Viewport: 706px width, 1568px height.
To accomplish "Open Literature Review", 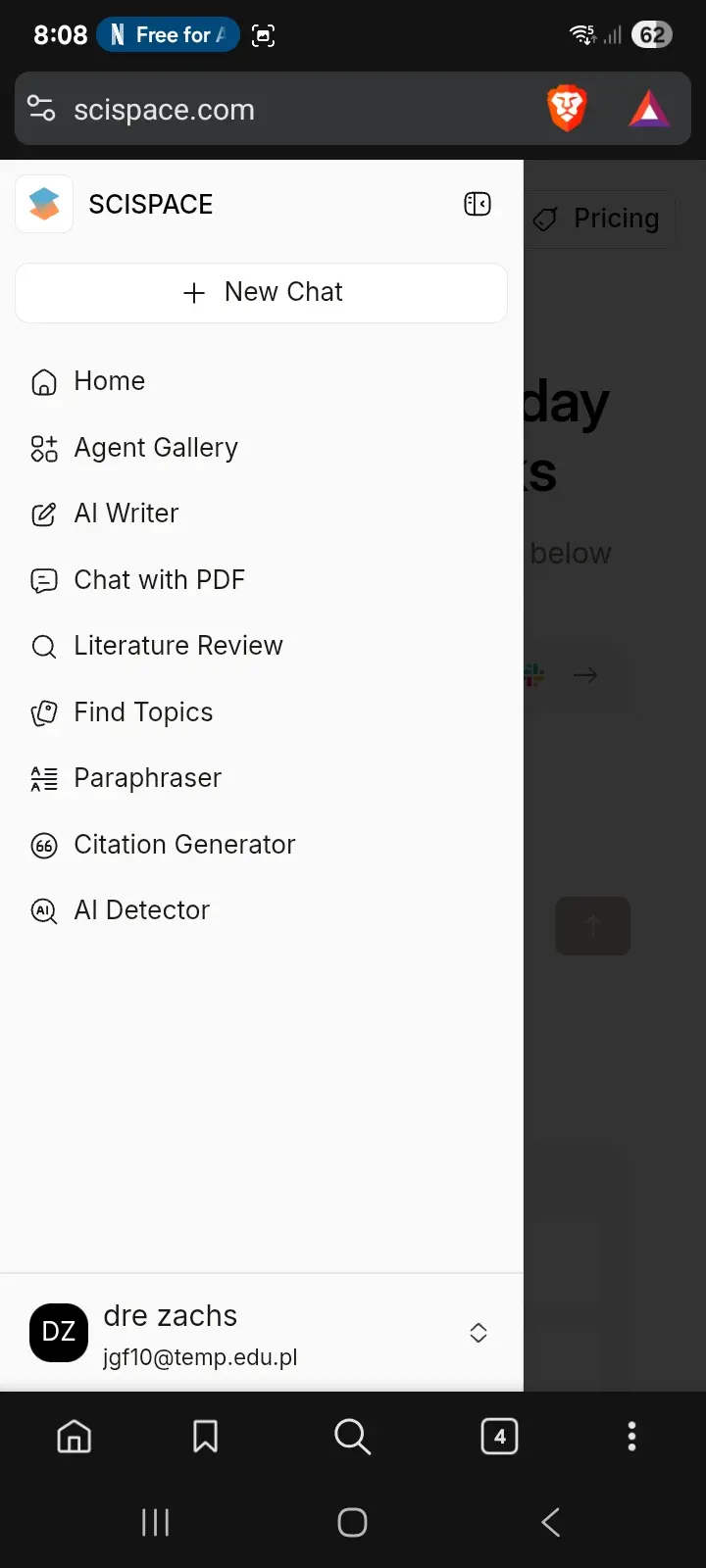I will [262, 646].
